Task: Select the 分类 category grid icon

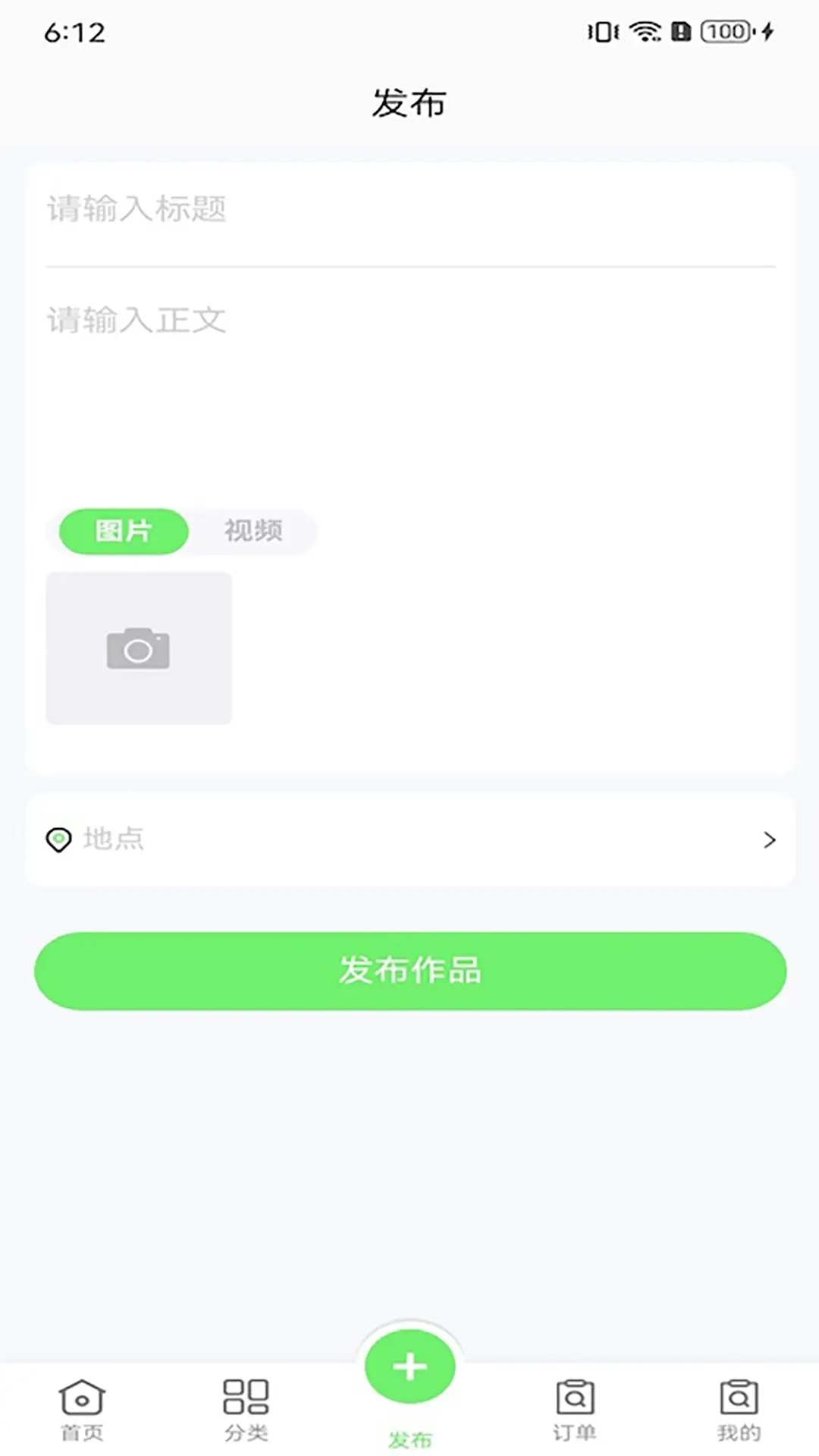Action: (245, 1403)
